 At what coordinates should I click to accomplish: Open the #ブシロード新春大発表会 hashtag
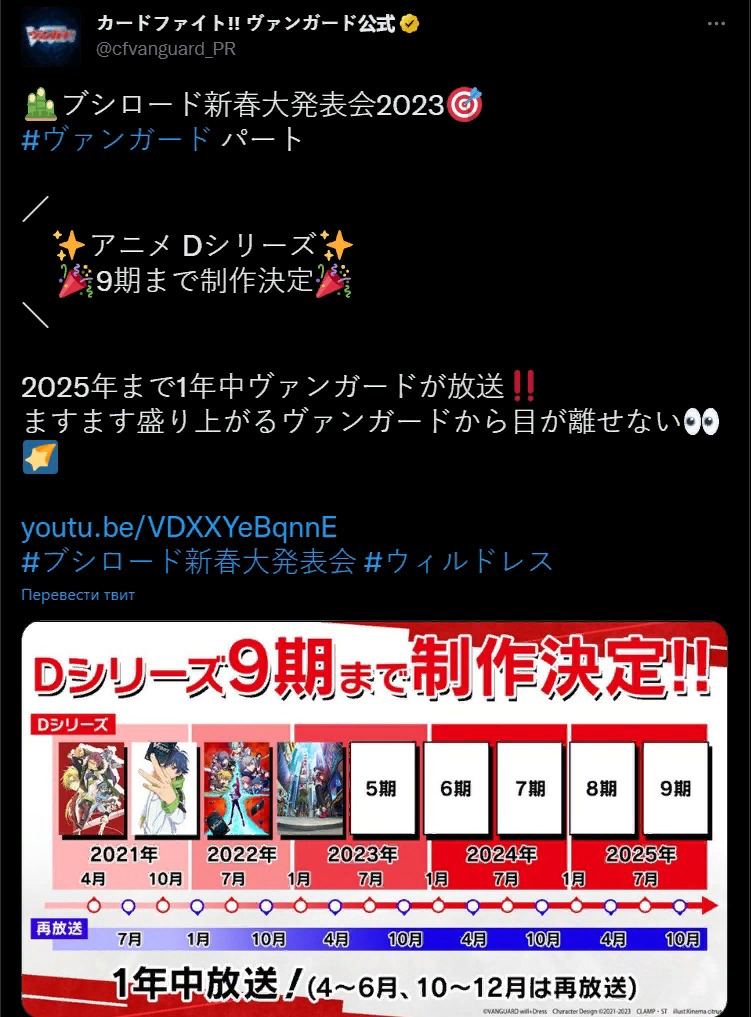tap(188, 561)
